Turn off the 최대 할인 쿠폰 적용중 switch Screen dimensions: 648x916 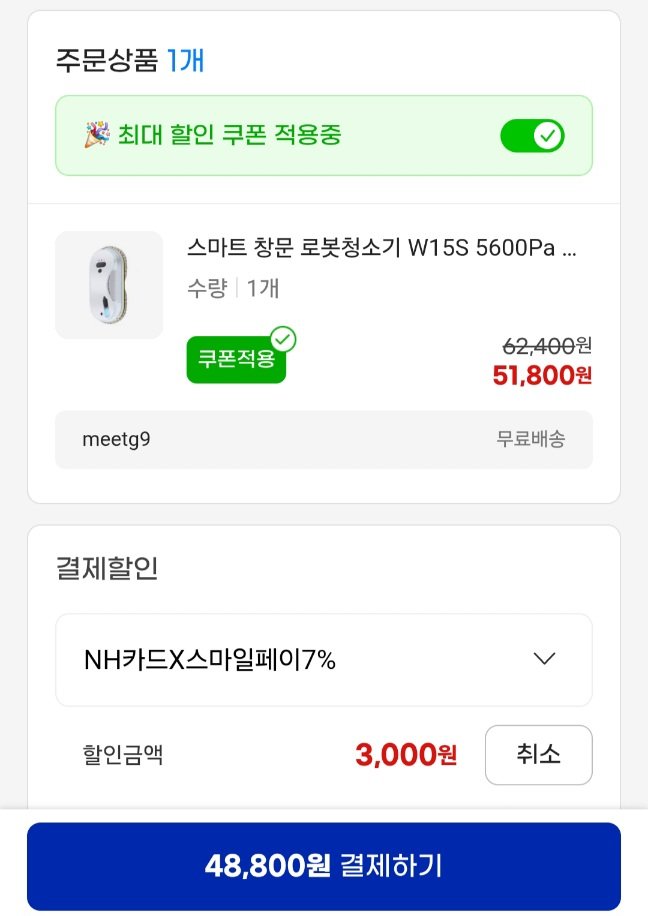[x=532, y=136]
